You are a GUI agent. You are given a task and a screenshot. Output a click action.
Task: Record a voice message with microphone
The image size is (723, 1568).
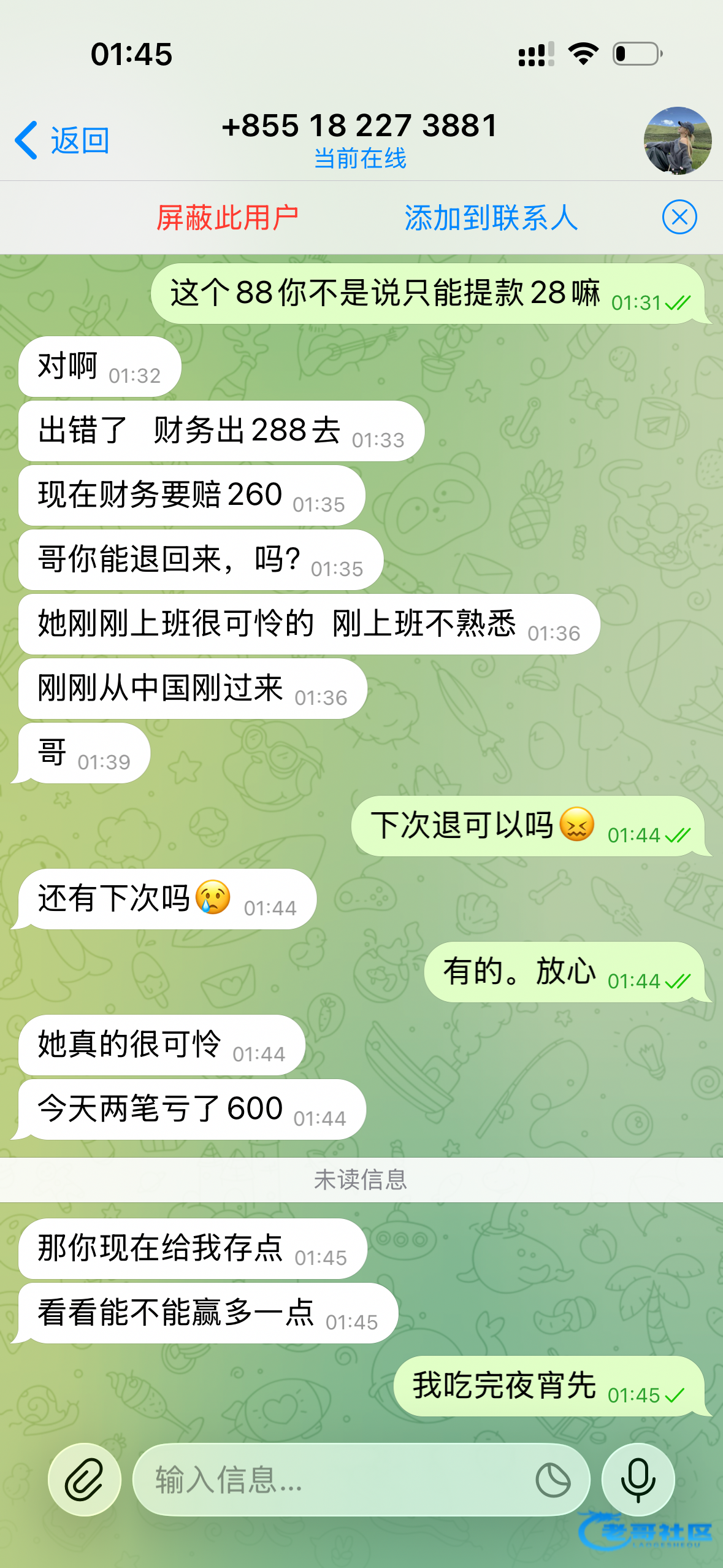(638, 1479)
